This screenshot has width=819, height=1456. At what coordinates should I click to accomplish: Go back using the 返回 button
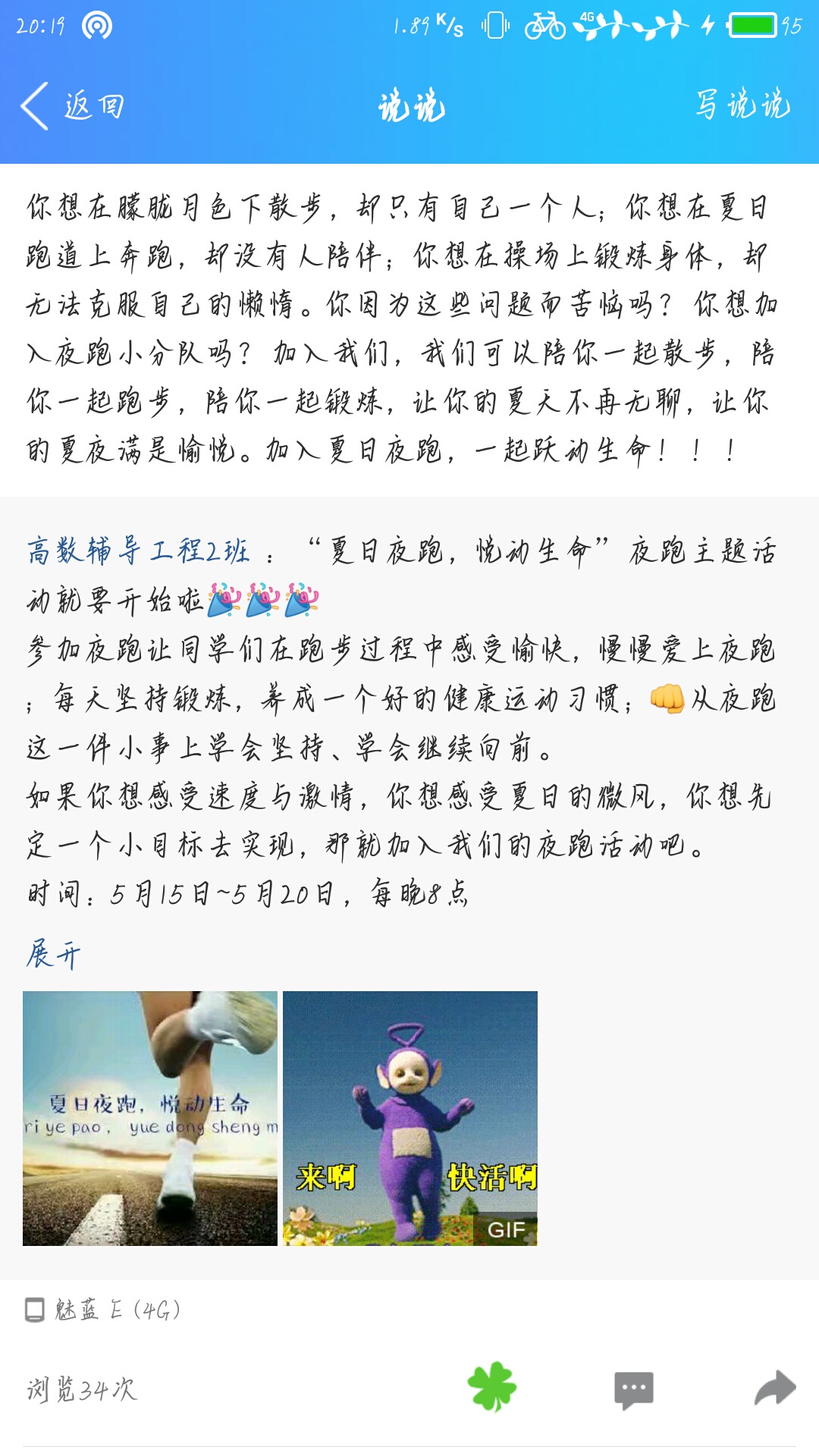(x=73, y=106)
